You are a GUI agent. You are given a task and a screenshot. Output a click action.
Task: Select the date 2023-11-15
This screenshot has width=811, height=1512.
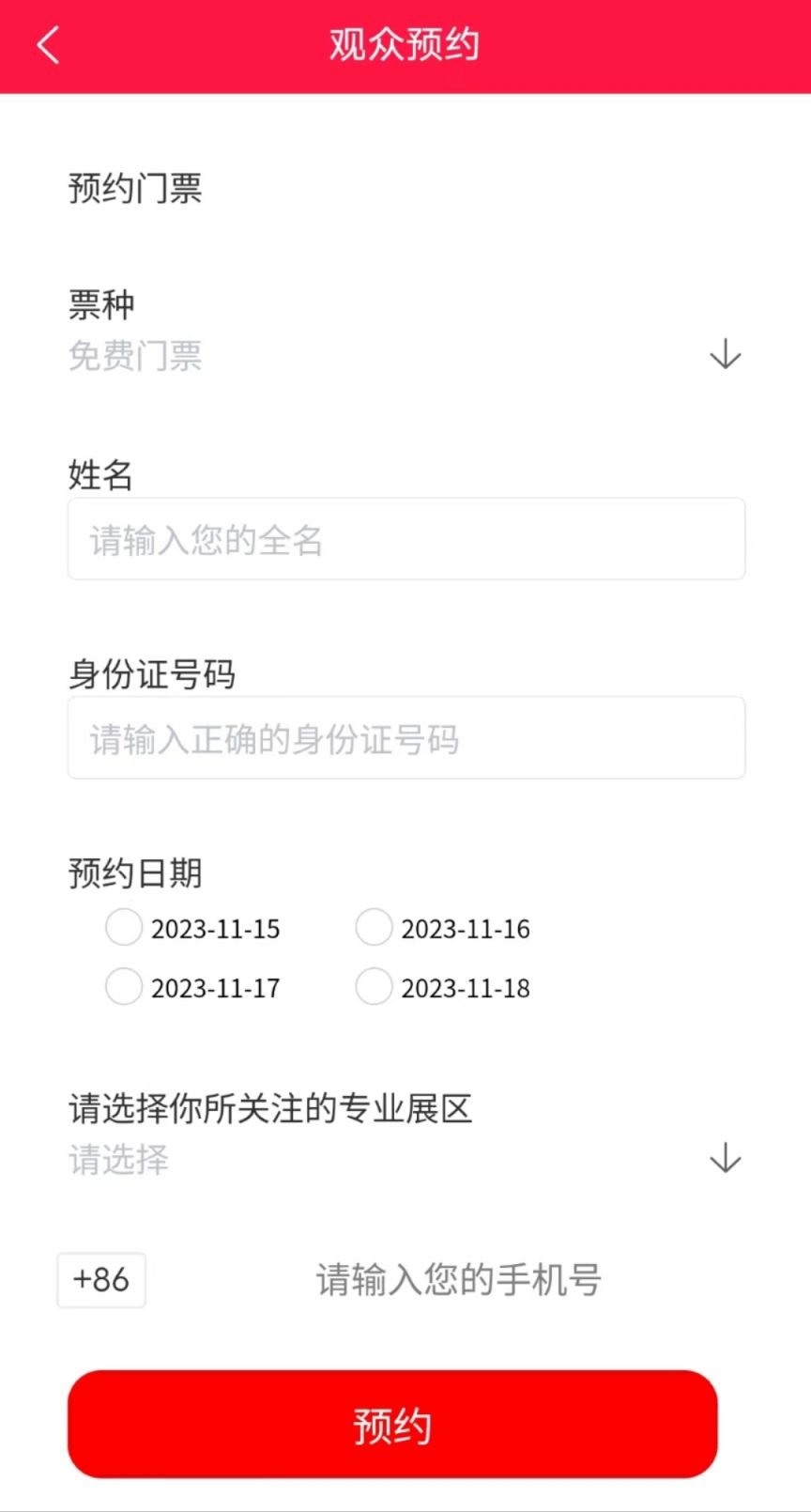coord(123,928)
